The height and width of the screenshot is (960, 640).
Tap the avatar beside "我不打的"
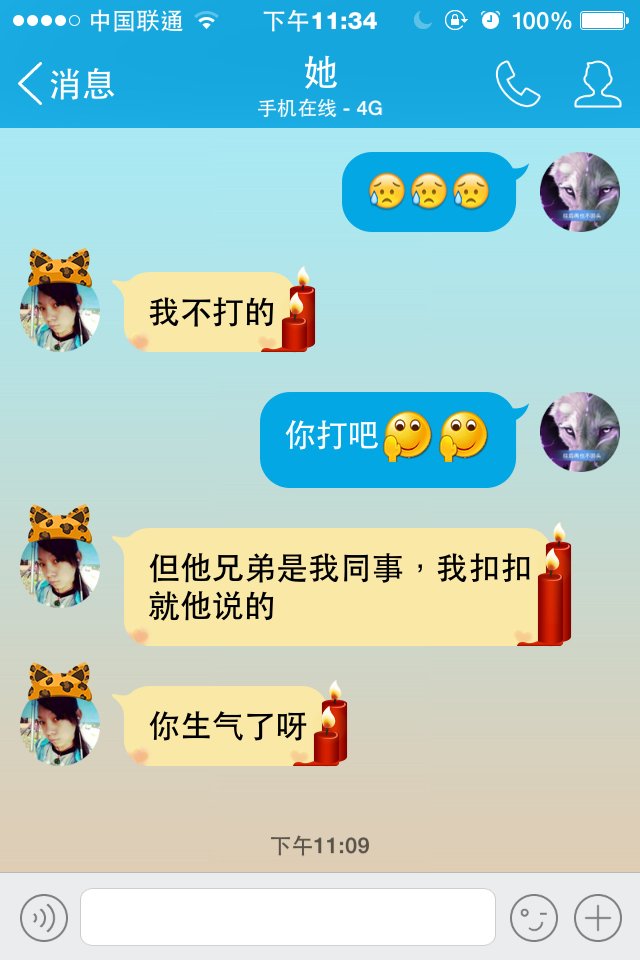60,314
